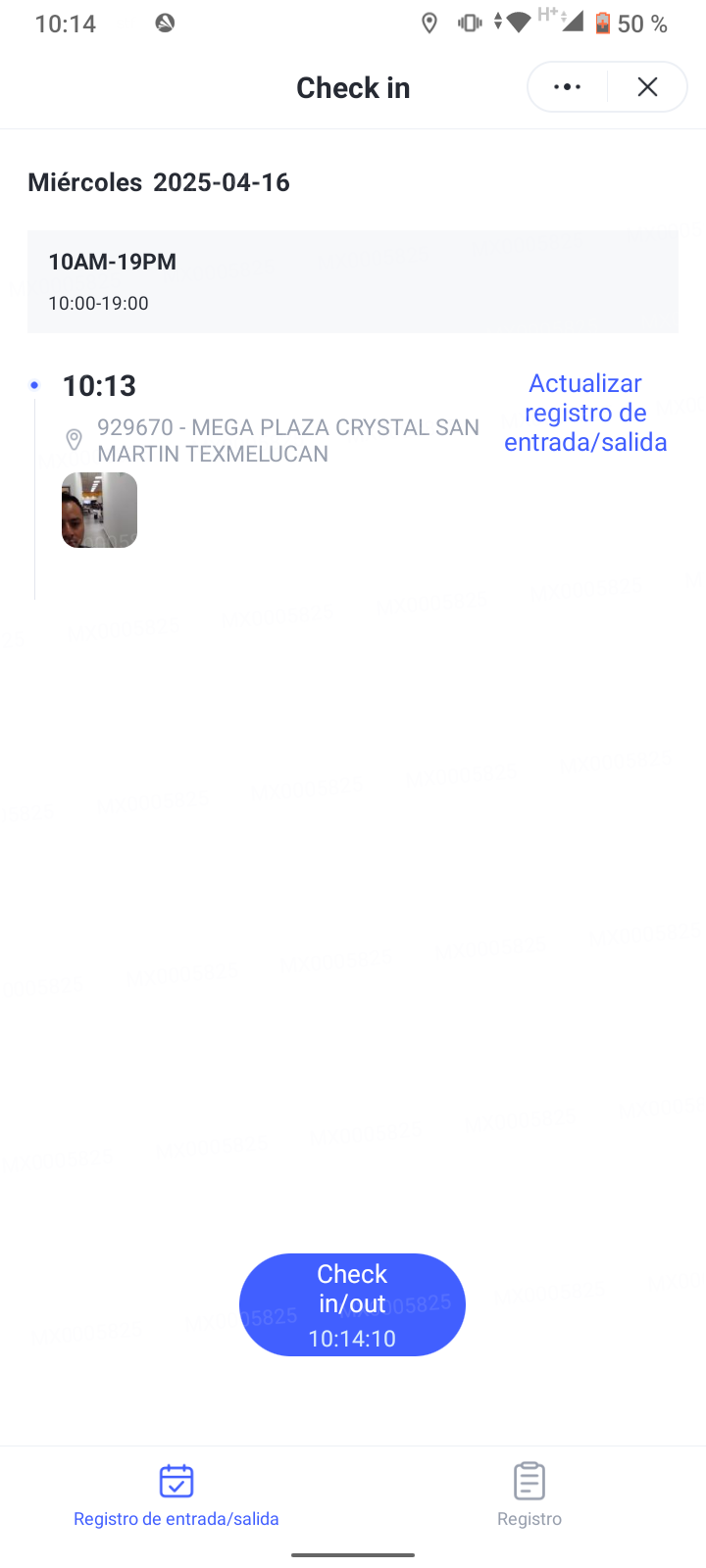Close the Check in mini program

point(647,87)
